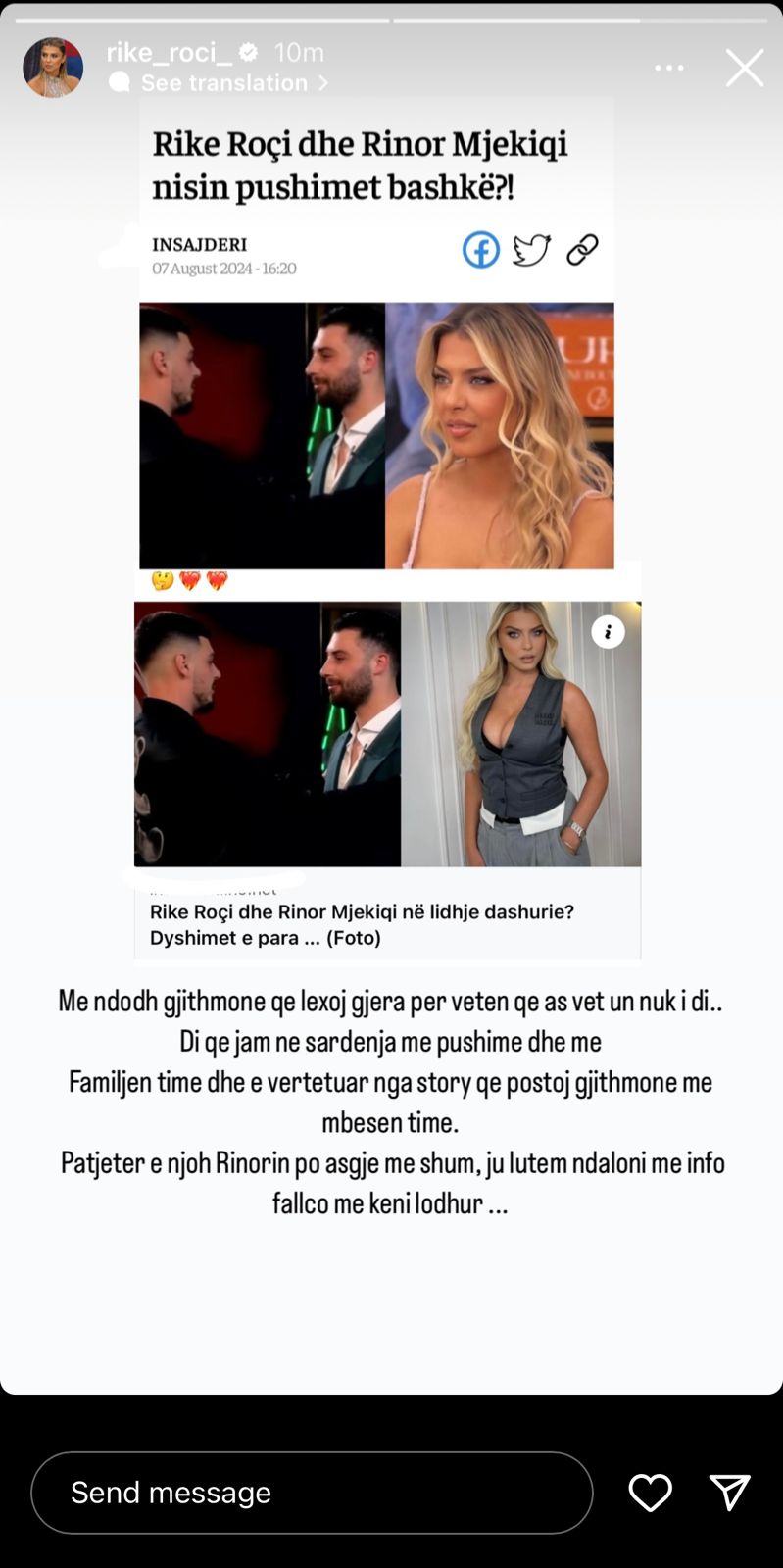Open rike_roci_ profile picture
This screenshot has height=1568, width=783.
pos(53,68)
